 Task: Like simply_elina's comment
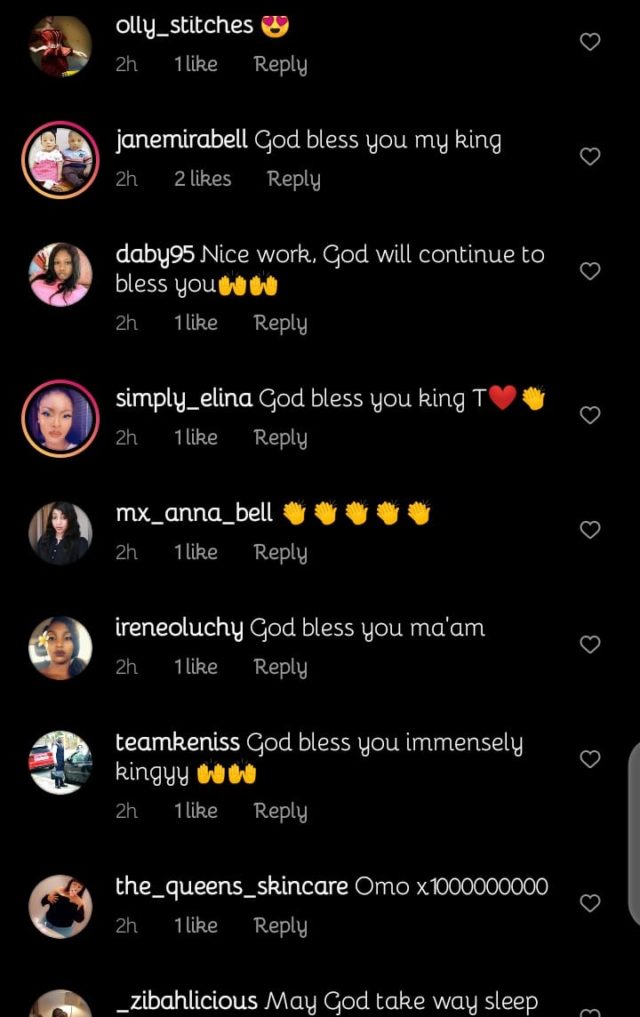[x=590, y=415]
